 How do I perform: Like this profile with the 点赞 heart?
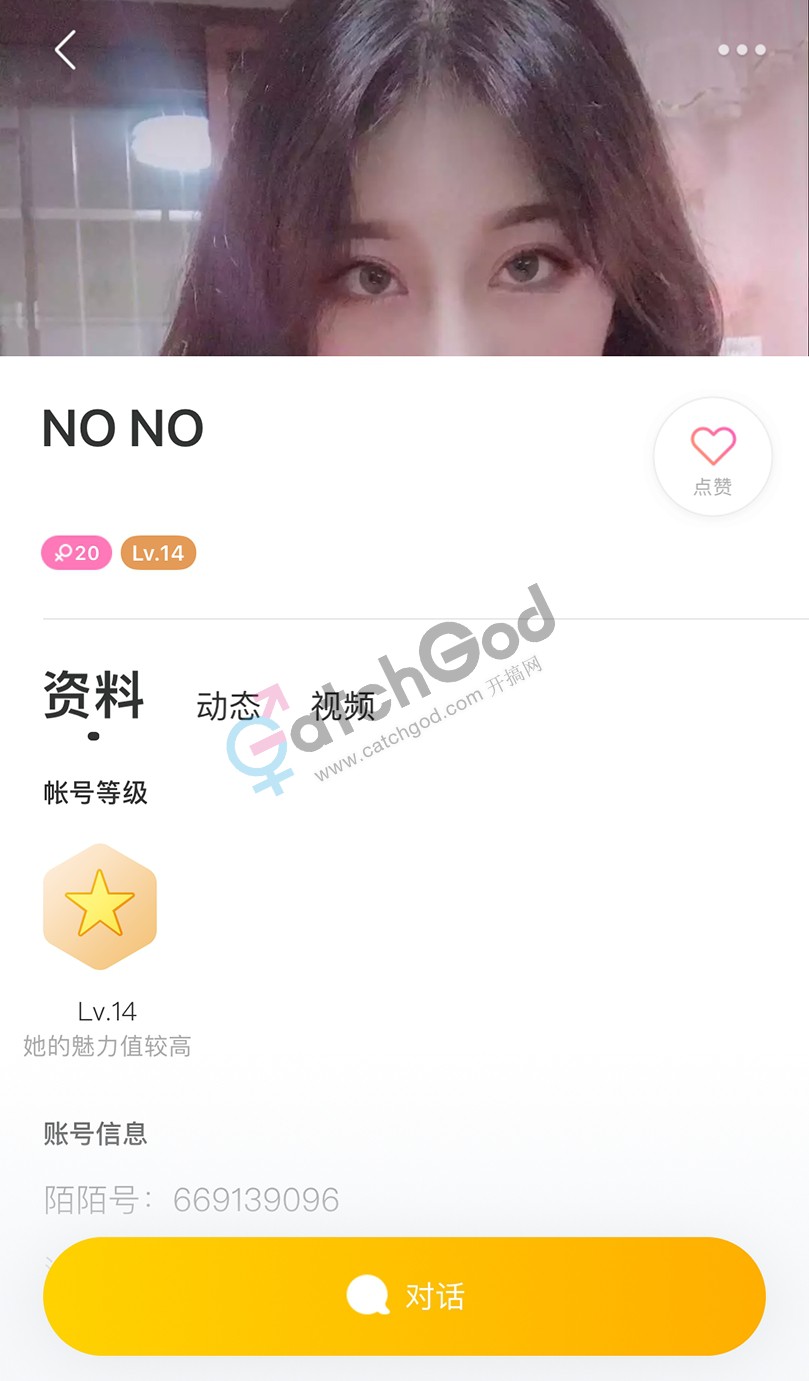tap(712, 457)
